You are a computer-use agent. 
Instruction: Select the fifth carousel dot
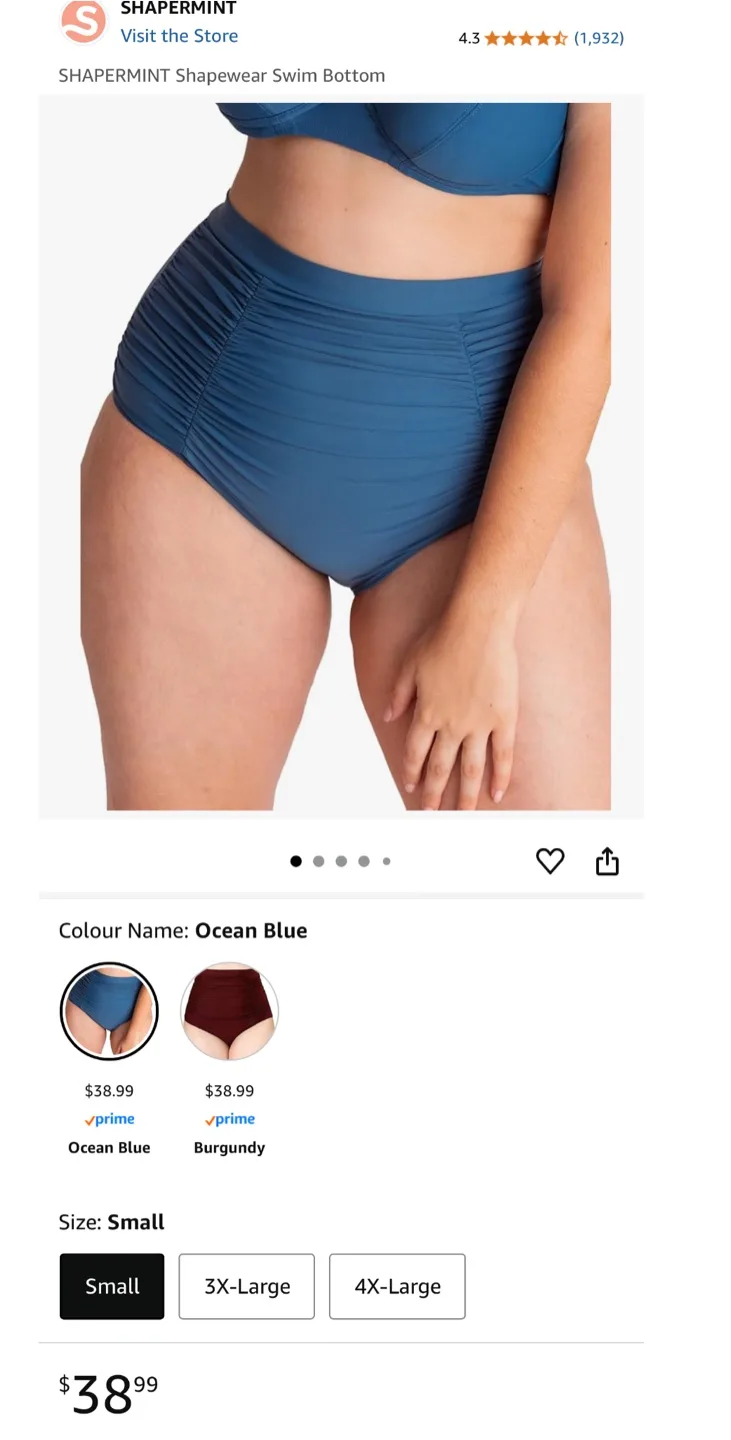click(387, 861)
